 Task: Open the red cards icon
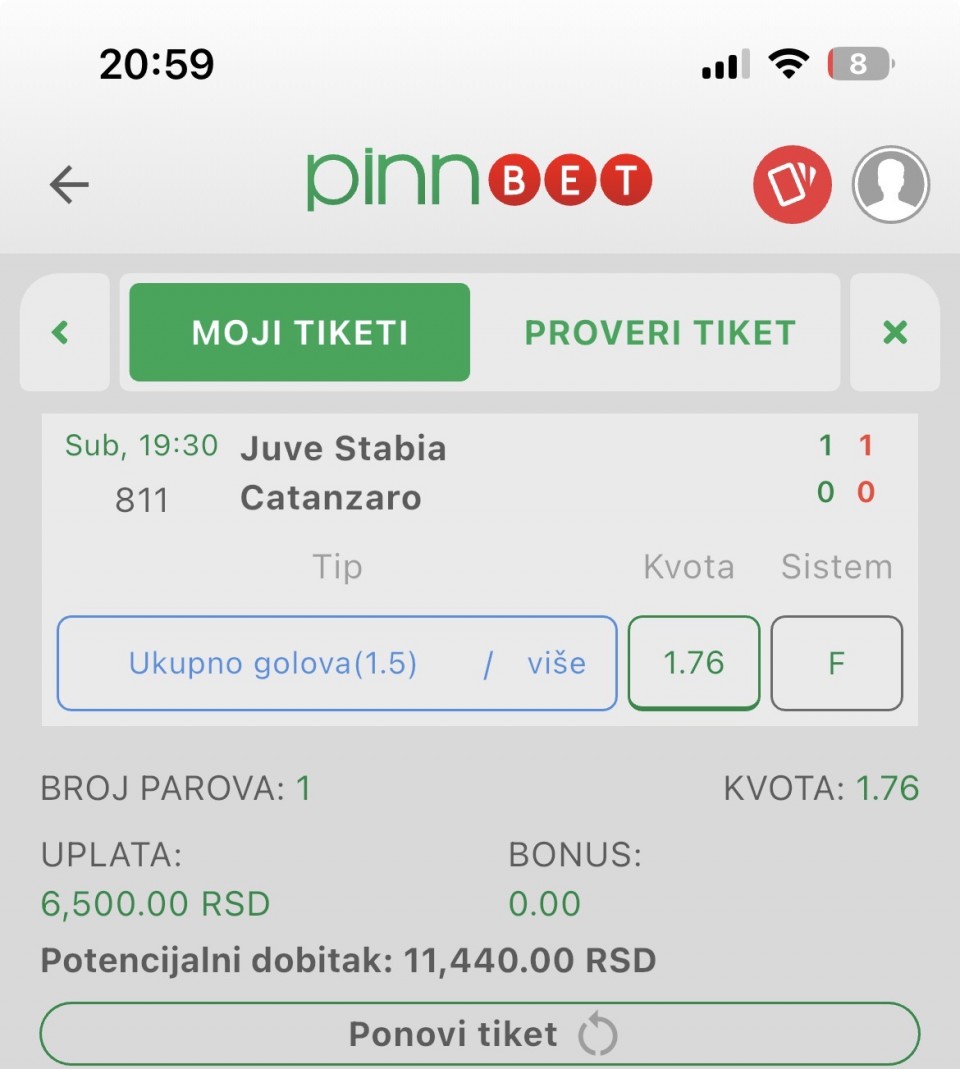792,184
